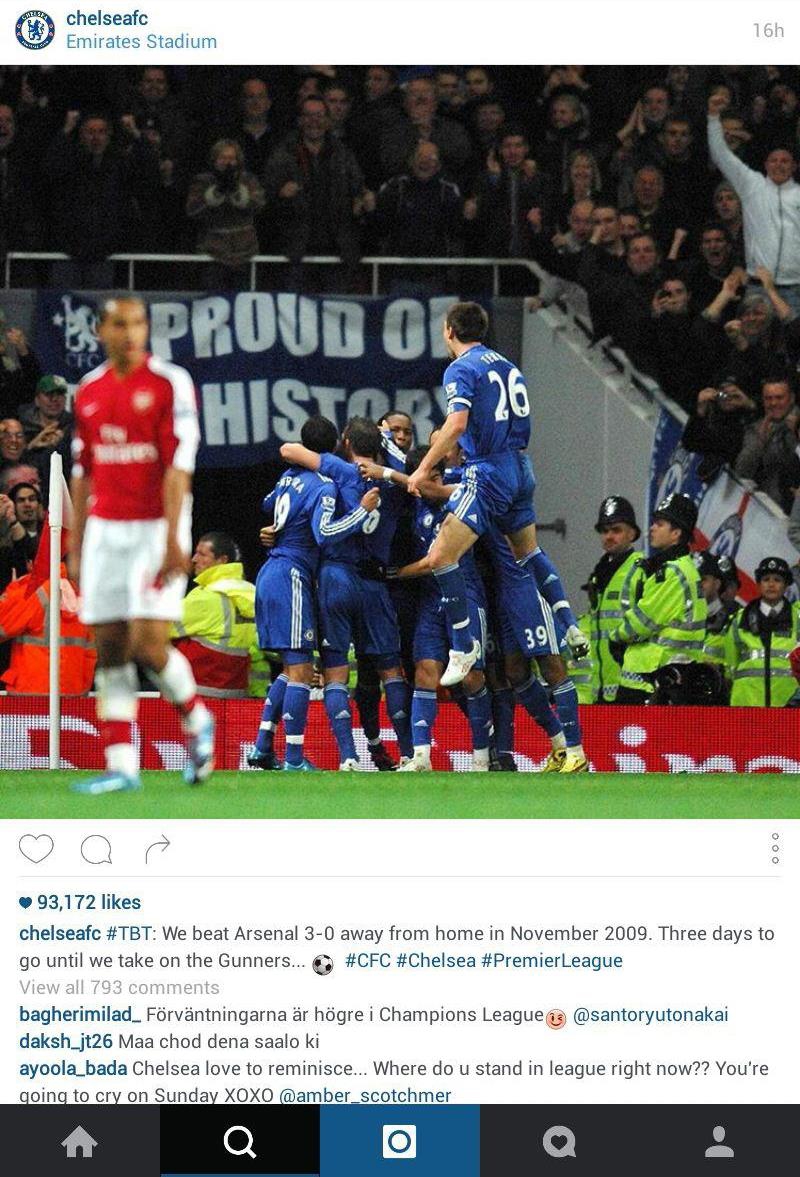Open the #TBT hashtag

click(x=129, y=933)
